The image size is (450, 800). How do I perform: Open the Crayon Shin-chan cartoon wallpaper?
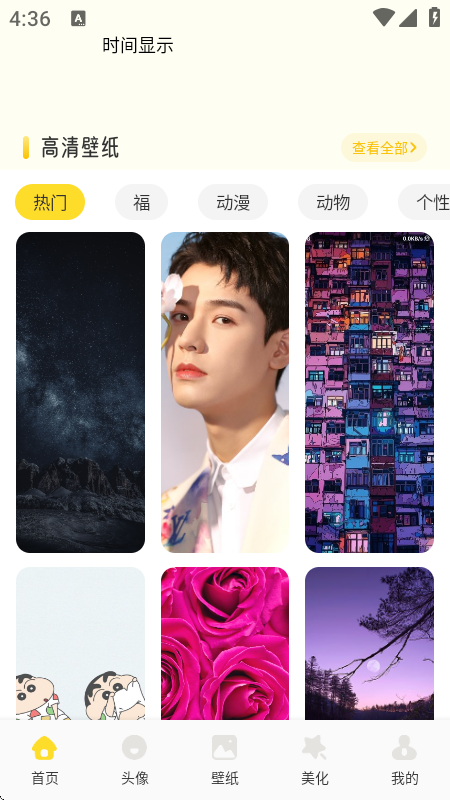click(x=81, y=643)
